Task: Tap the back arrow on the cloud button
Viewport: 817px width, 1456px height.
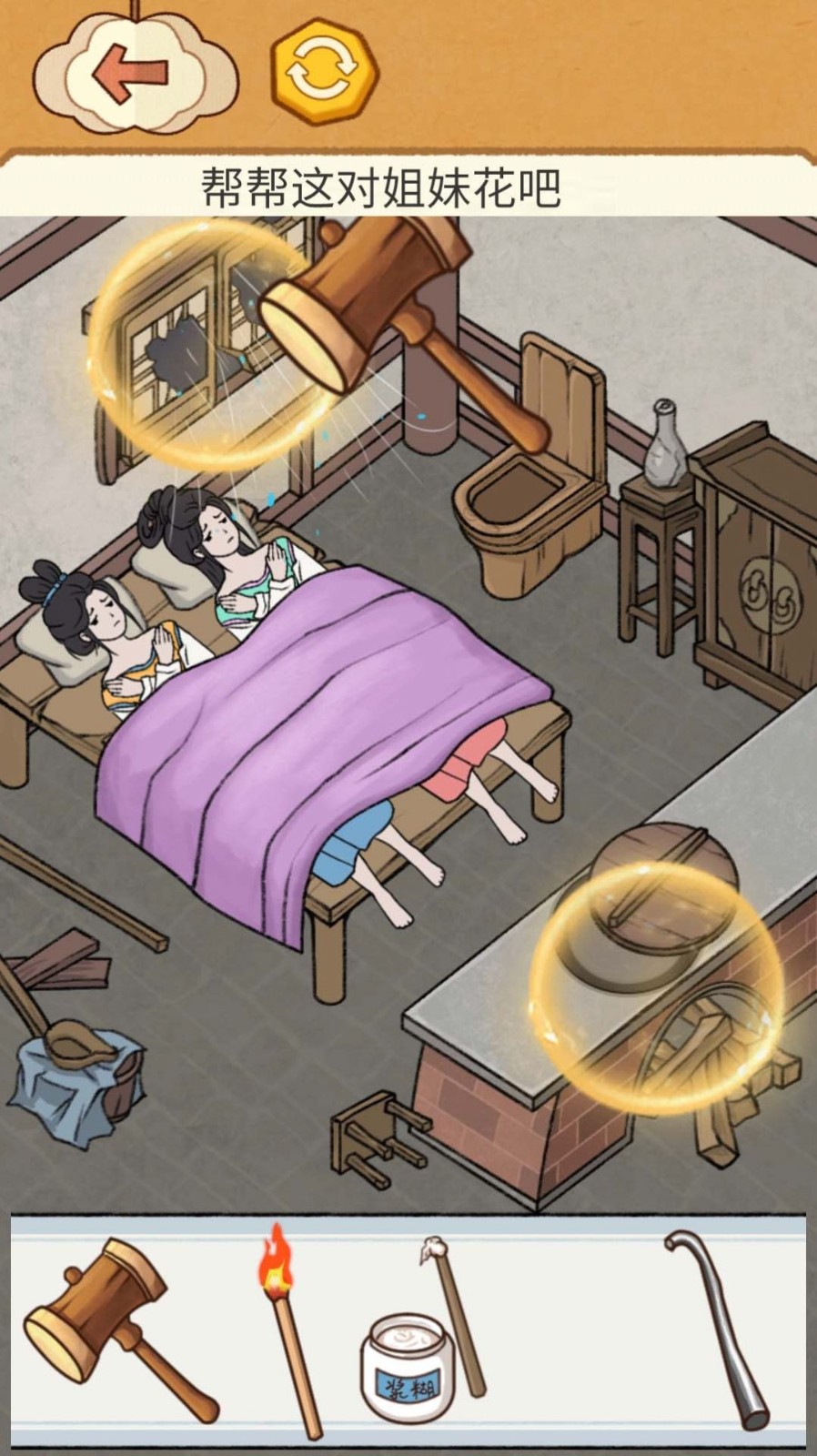Action: [132, 73]
